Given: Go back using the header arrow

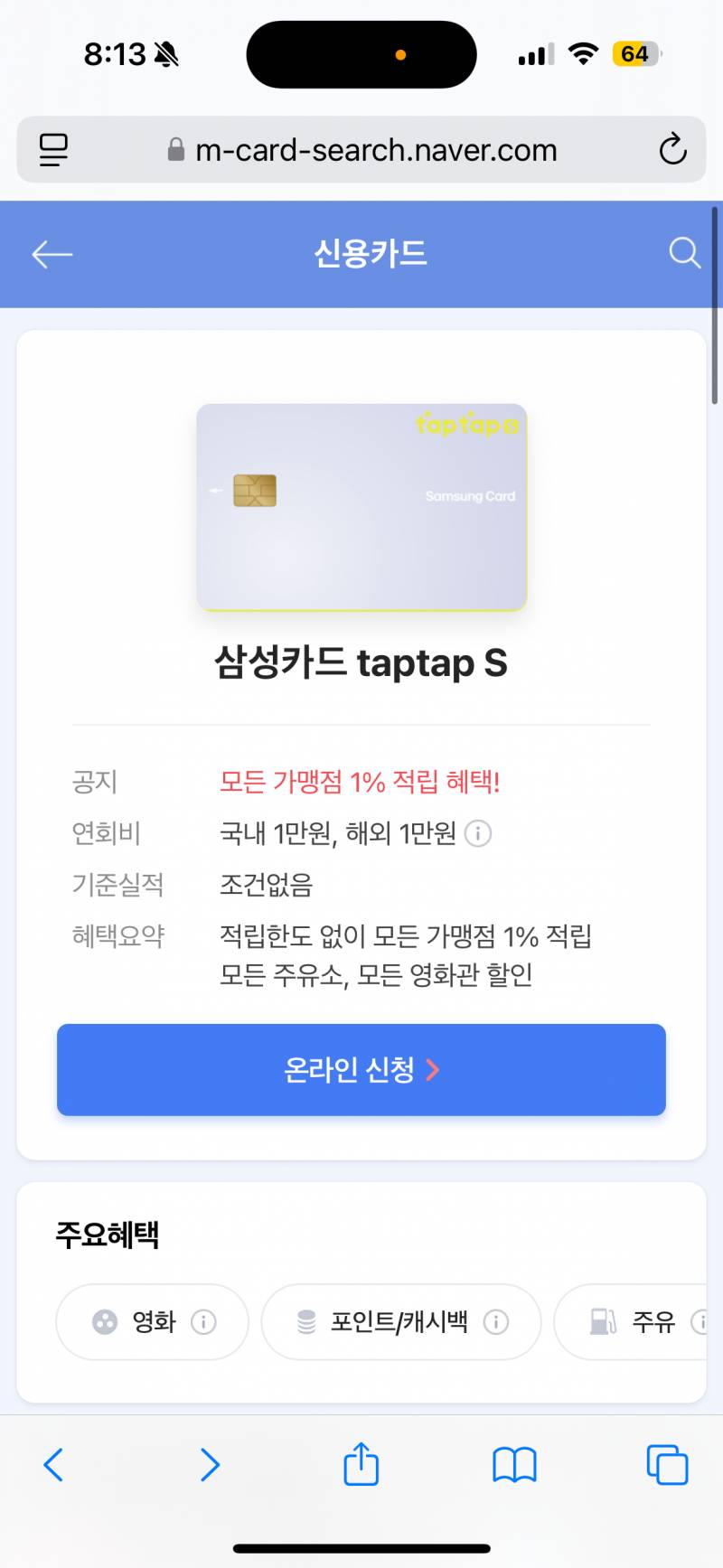Looking at the screenshot, I should click(52, 255).
